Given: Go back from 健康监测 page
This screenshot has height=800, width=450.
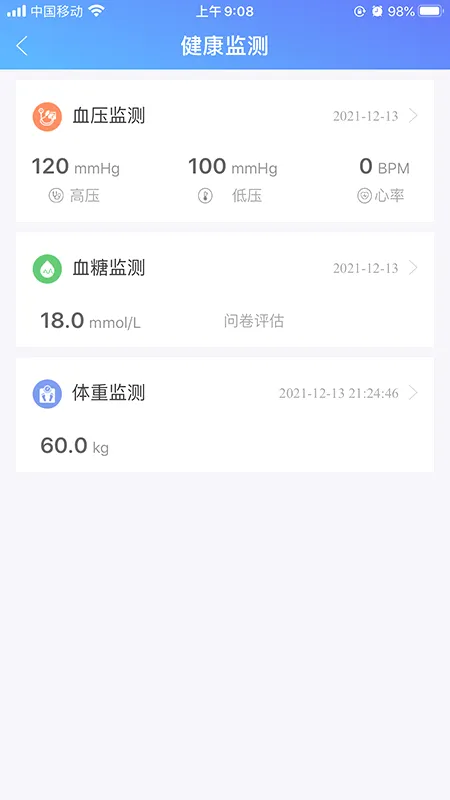Looking at the screenshot, I should click(21, 46).
